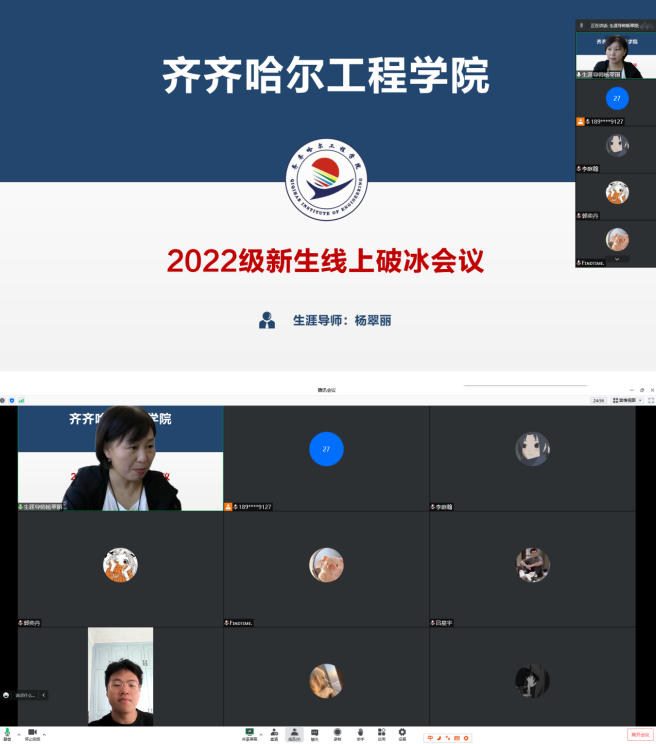
Task: Leave the meeting with the red button
Action: (x=640, y=734)
